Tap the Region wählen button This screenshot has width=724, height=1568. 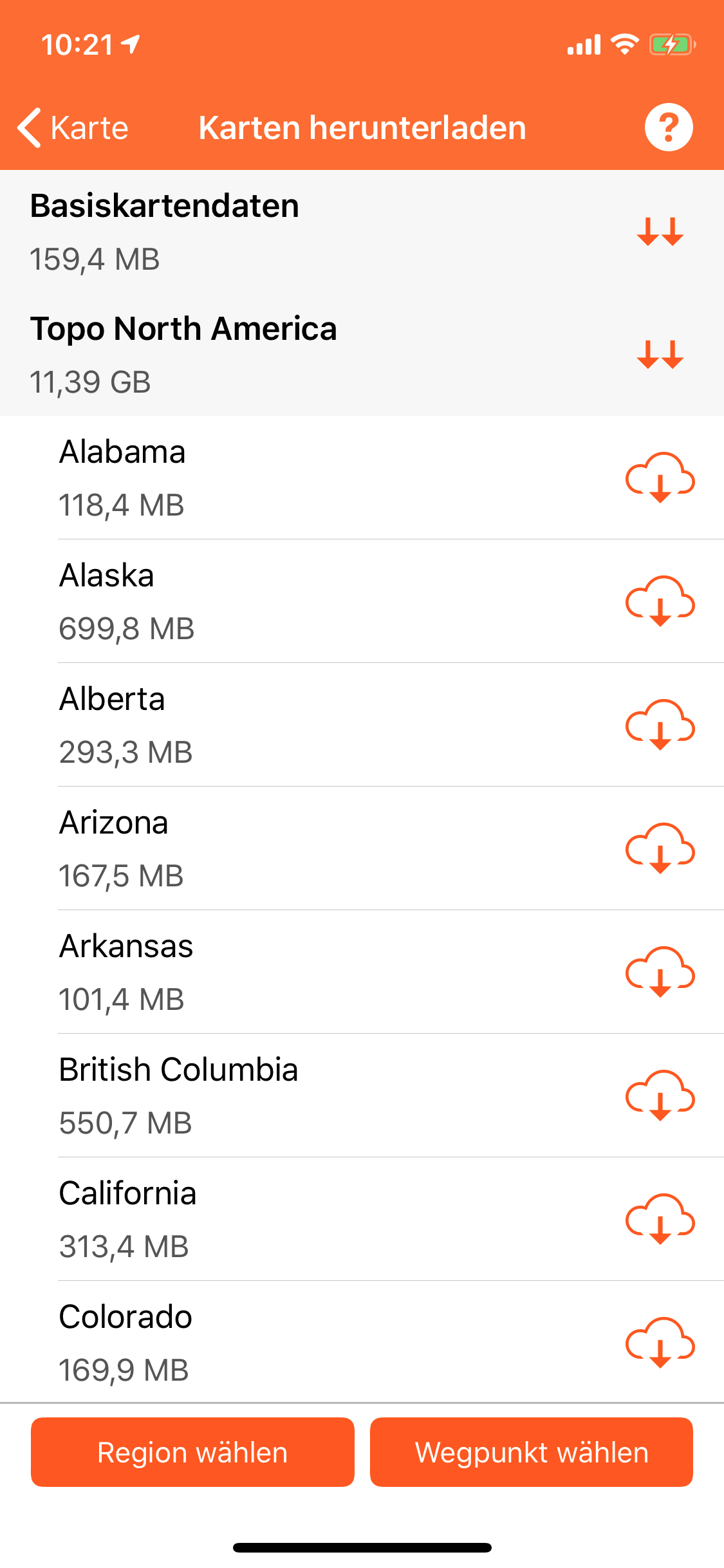pyautogui.click(x=192, y=1452)
